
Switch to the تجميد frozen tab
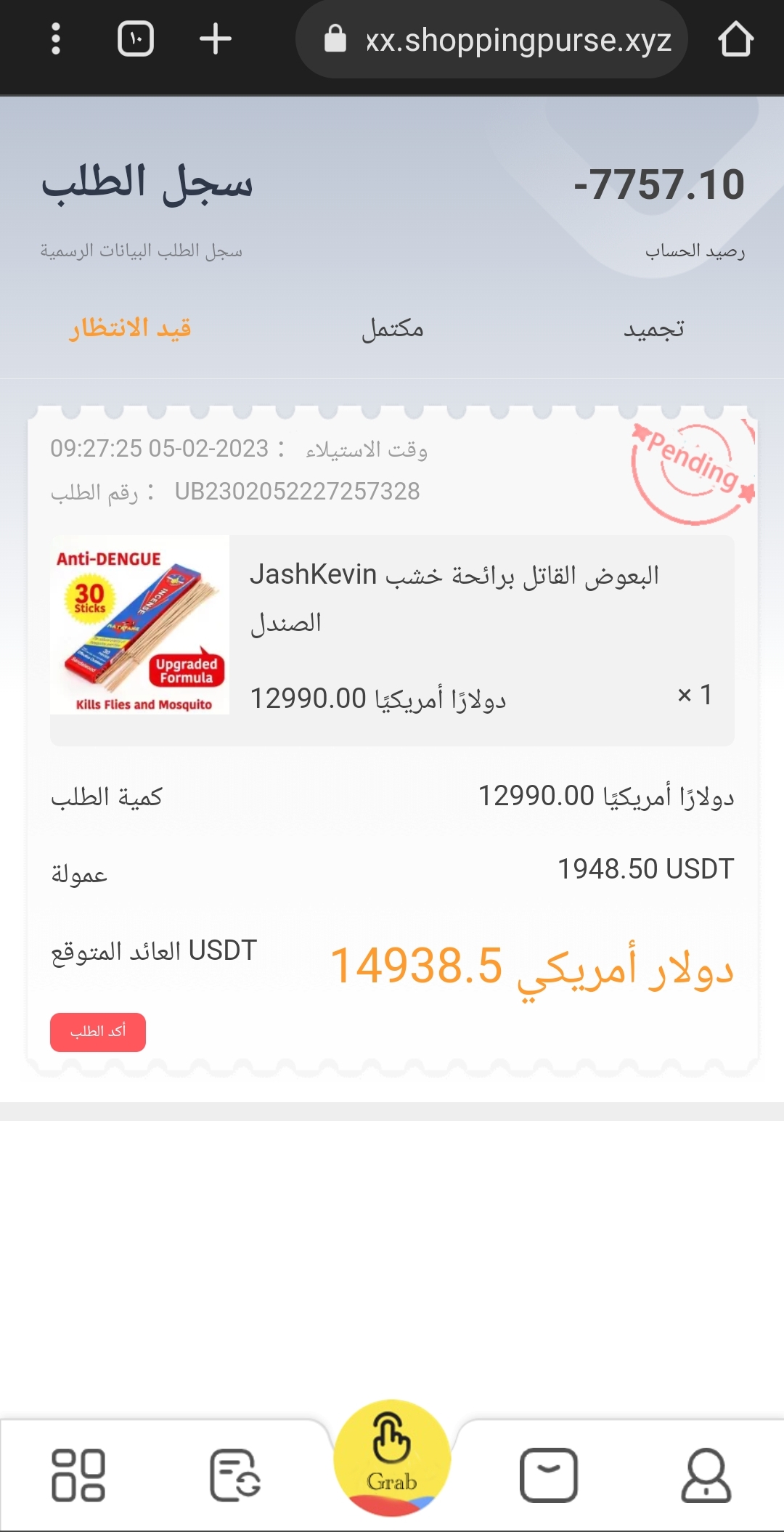click(653, 329)
